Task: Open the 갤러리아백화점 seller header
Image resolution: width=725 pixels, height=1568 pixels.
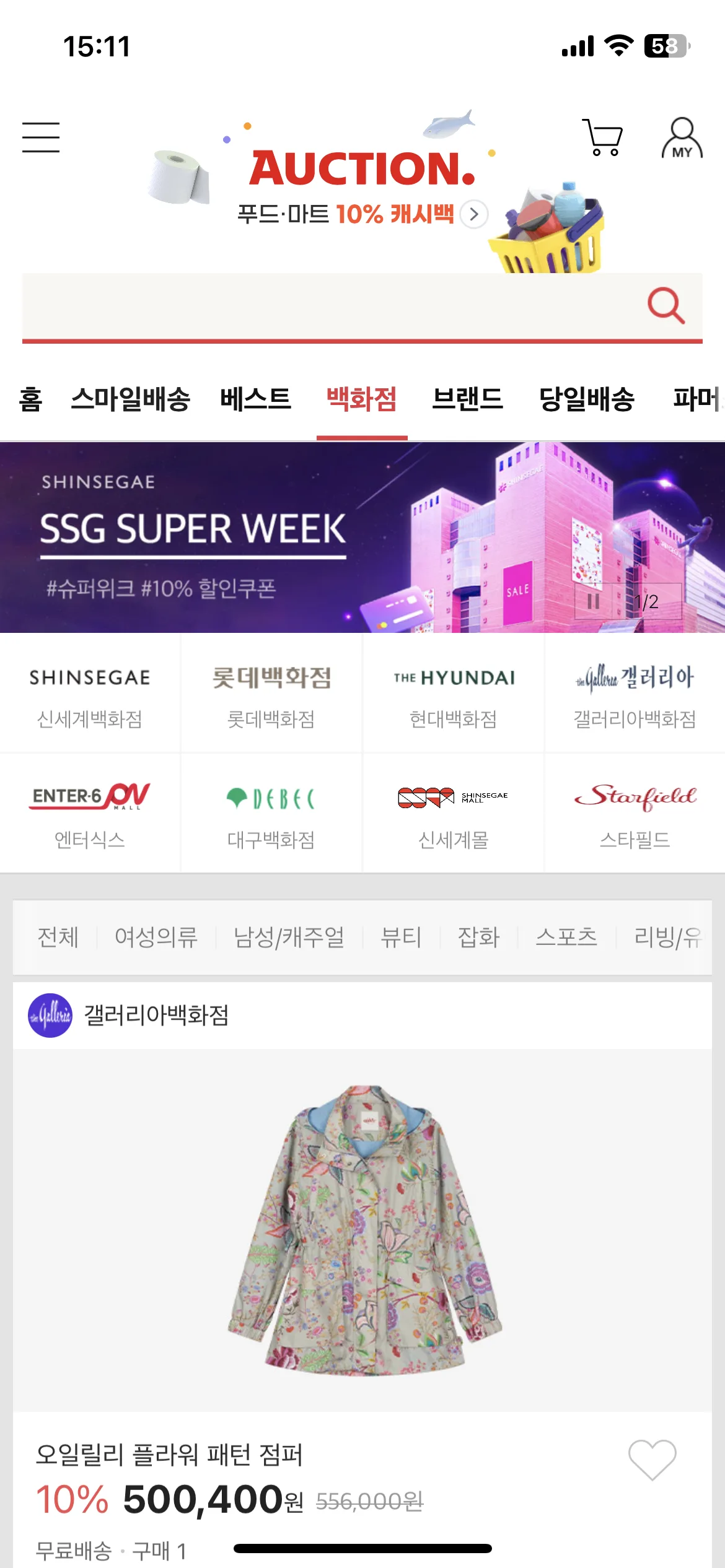Action: tap(362, 1016)
